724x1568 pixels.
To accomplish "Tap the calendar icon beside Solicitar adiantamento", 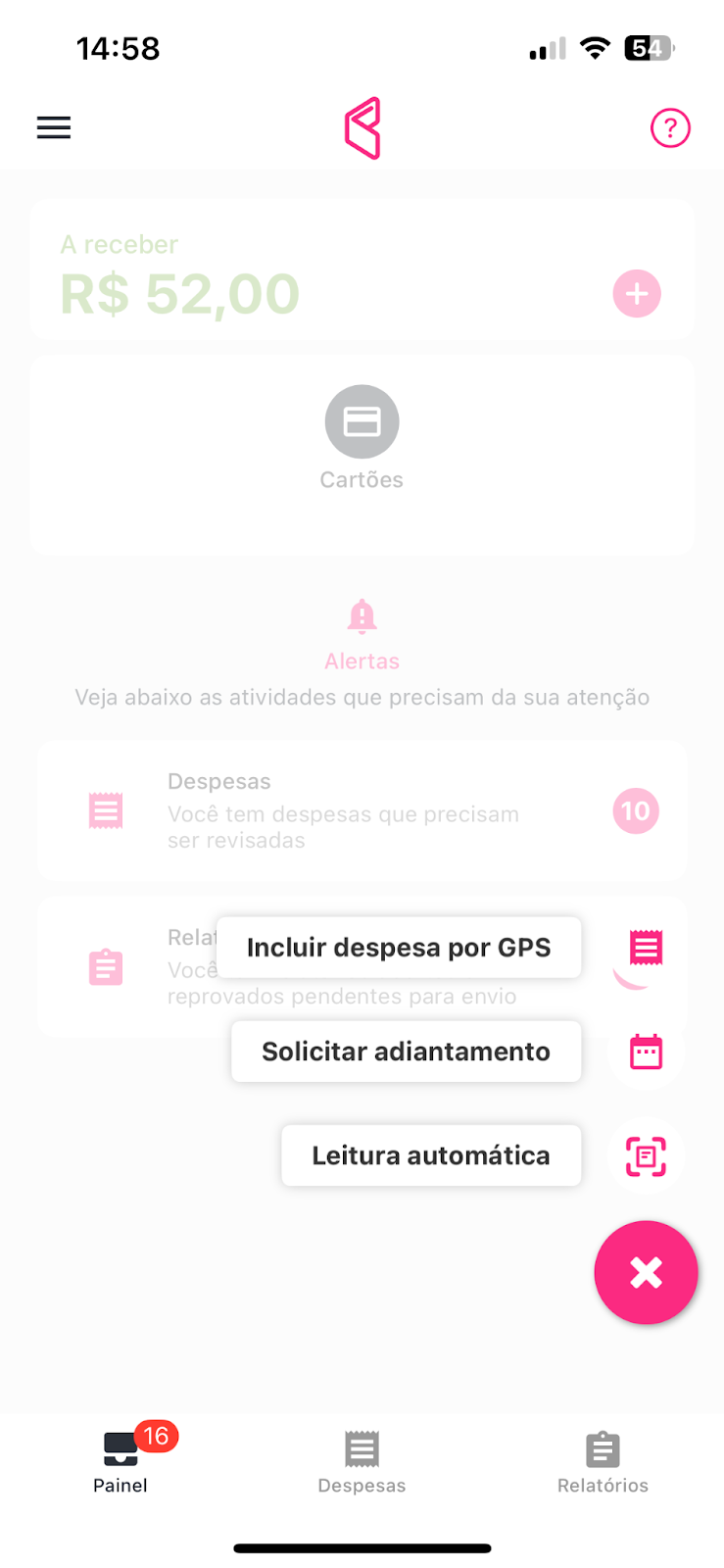I will point(646,1051).
